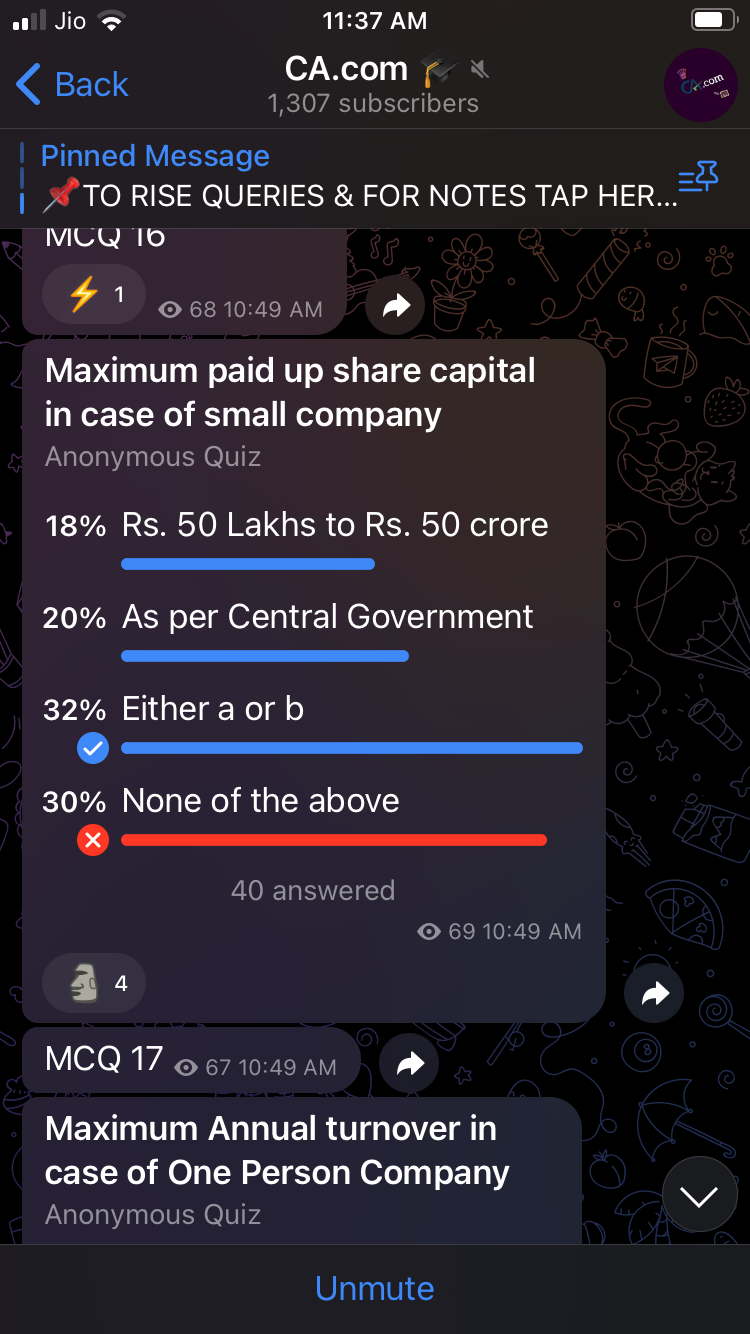Show the pinned messages list icon
Screen dimensions: 750x1334
(698, 179)
